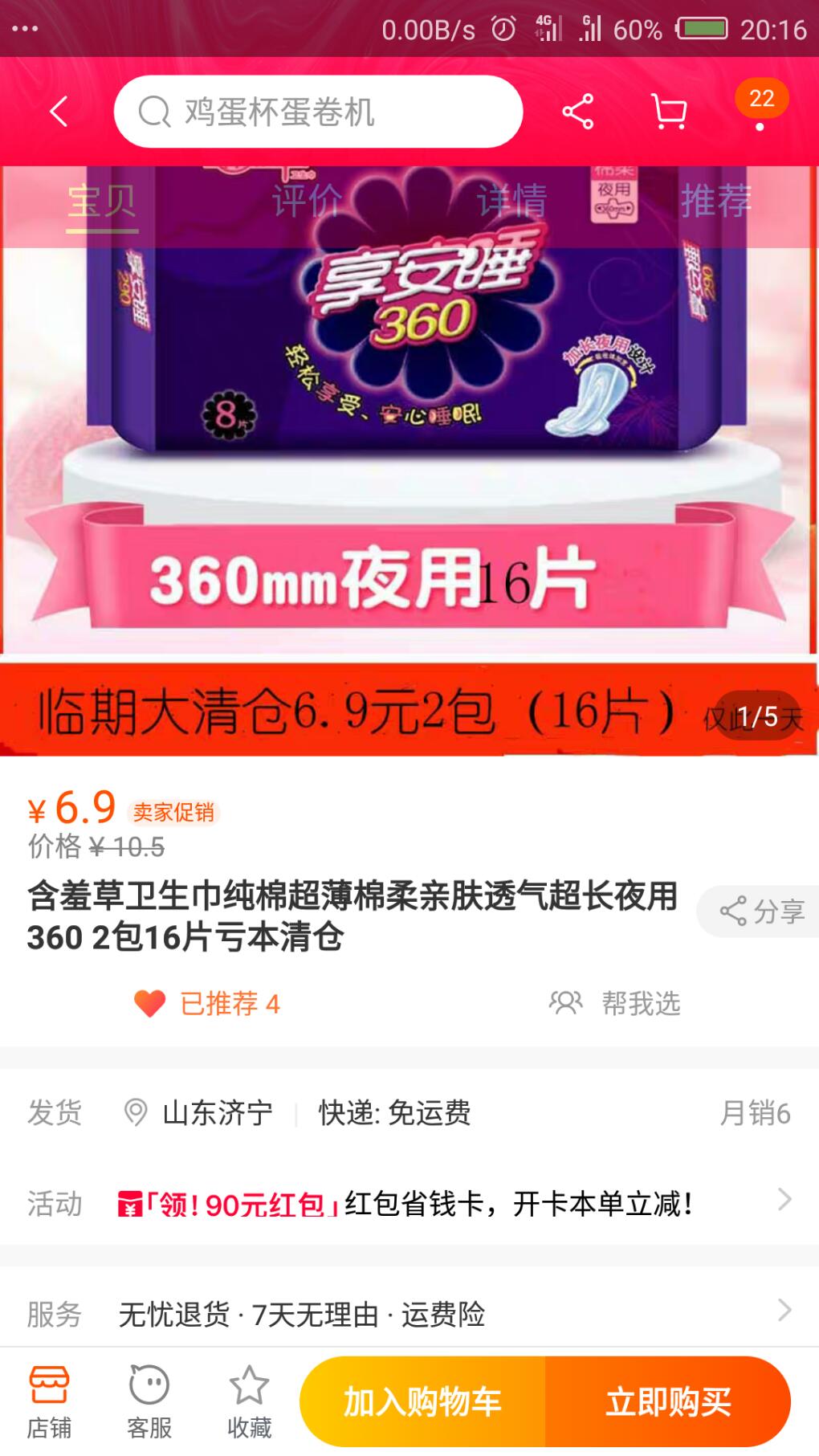Tap the search box with 鸡蛋杯蛋卷机
The width and height of the screenshot is (819, 1456).
click(318, 112)
